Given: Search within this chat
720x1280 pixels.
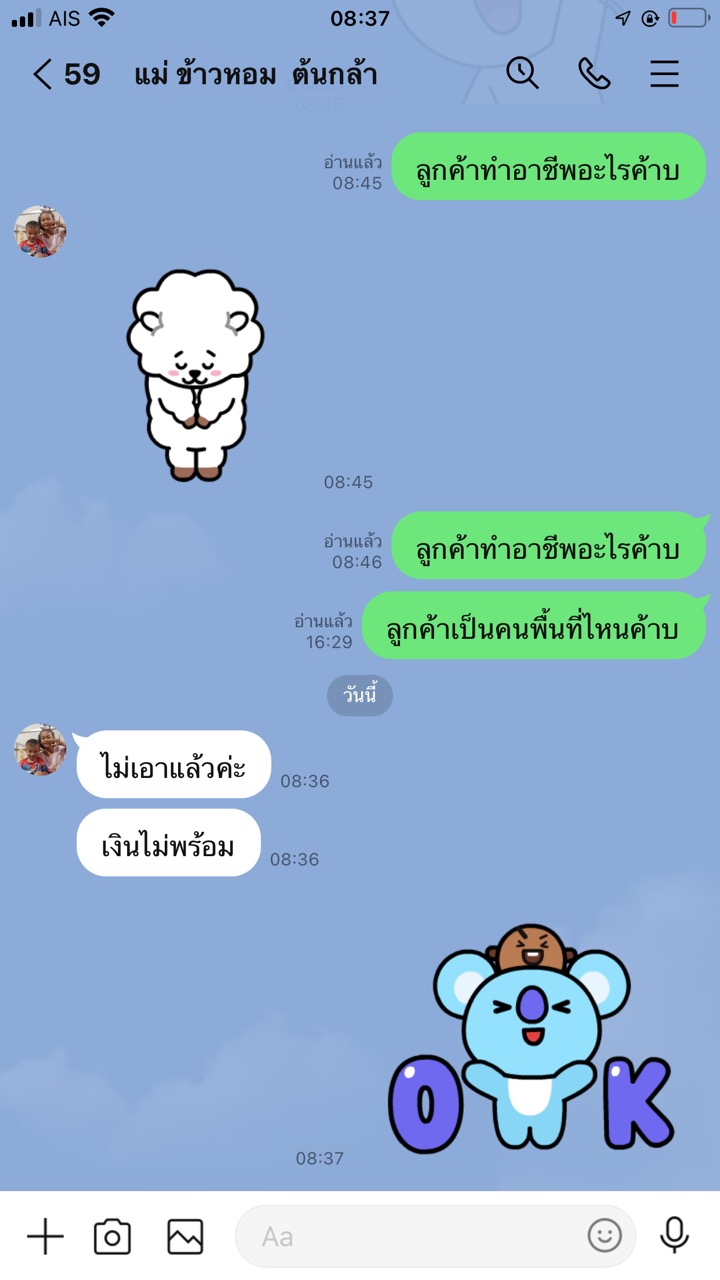Looking at the screenshot, I should [522, 73].
